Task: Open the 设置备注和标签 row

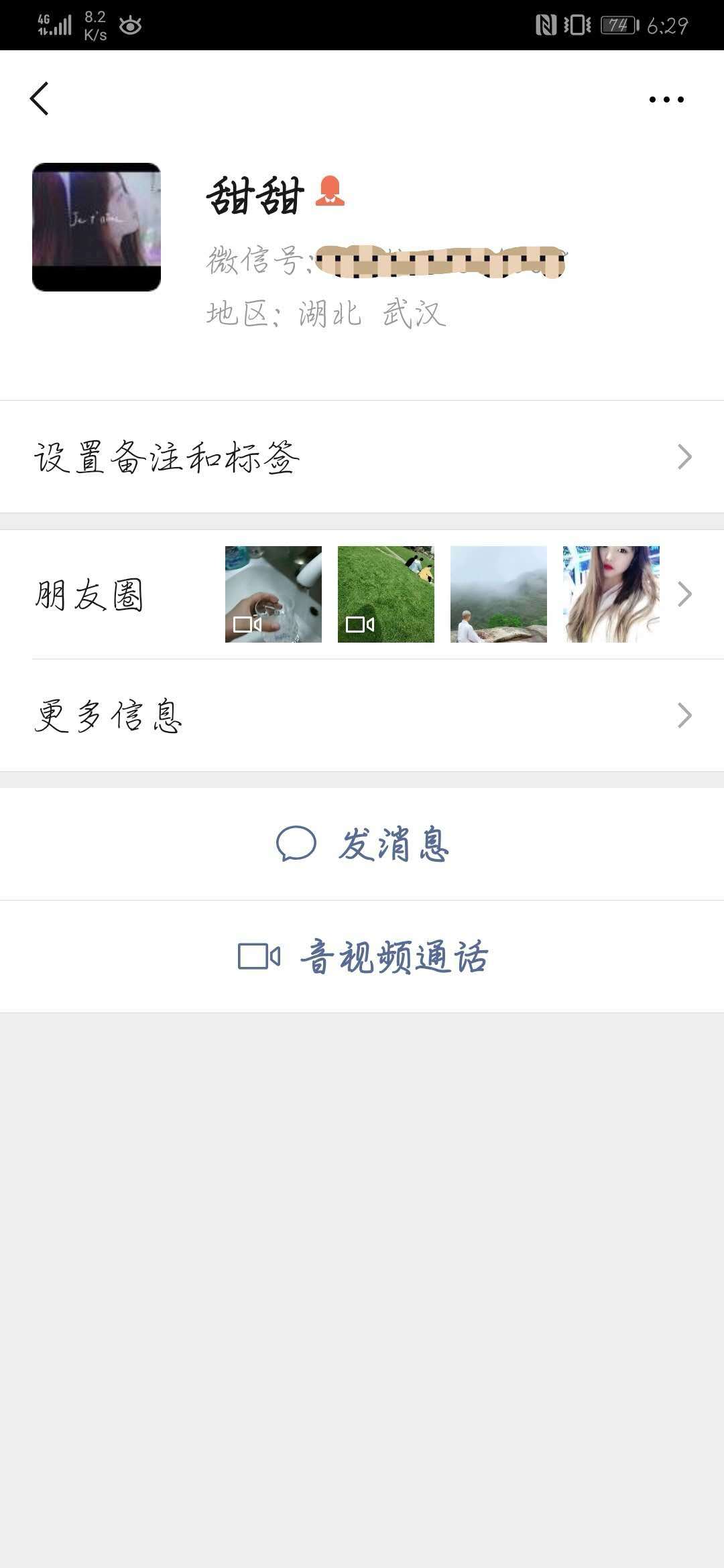Action: point(168,456)
